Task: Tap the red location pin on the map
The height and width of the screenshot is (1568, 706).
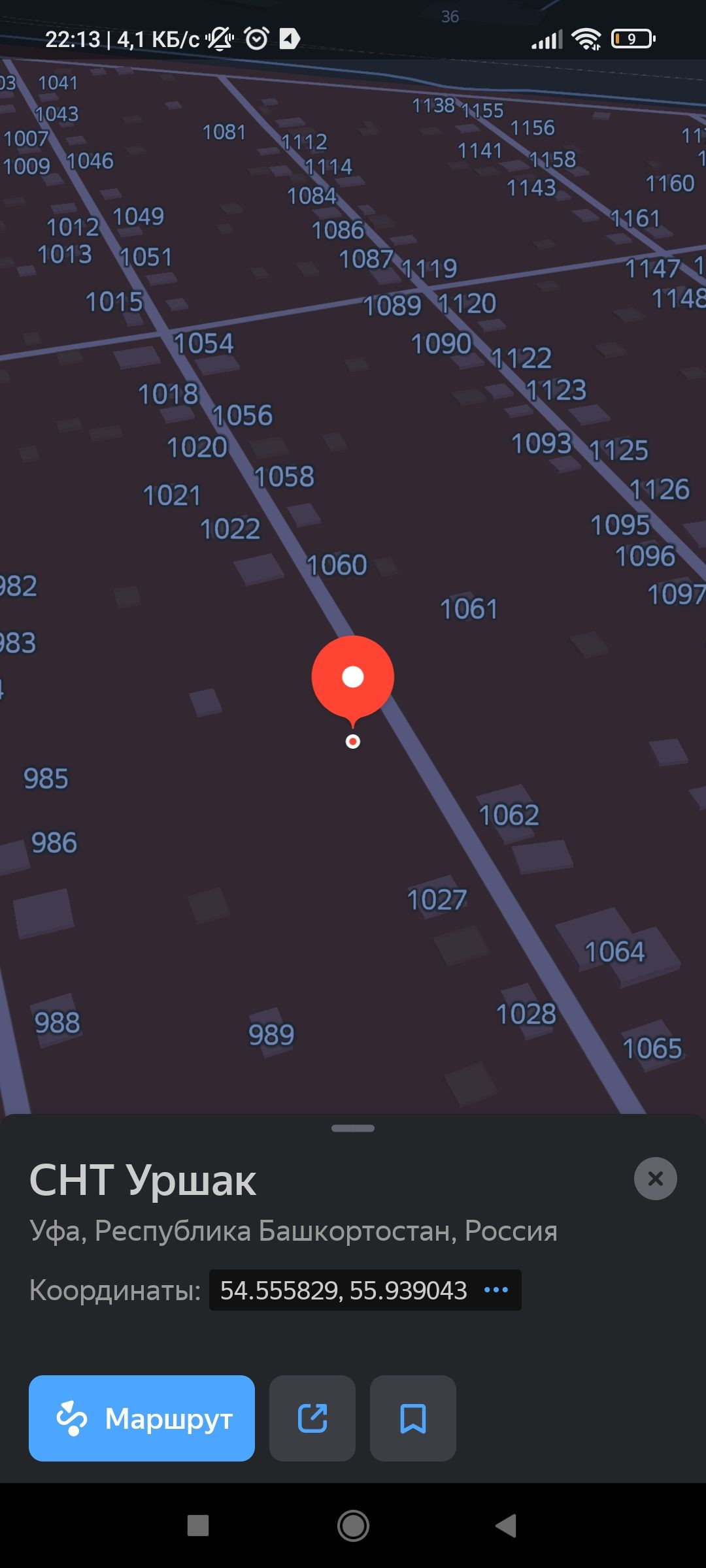Action: point(353,678)
